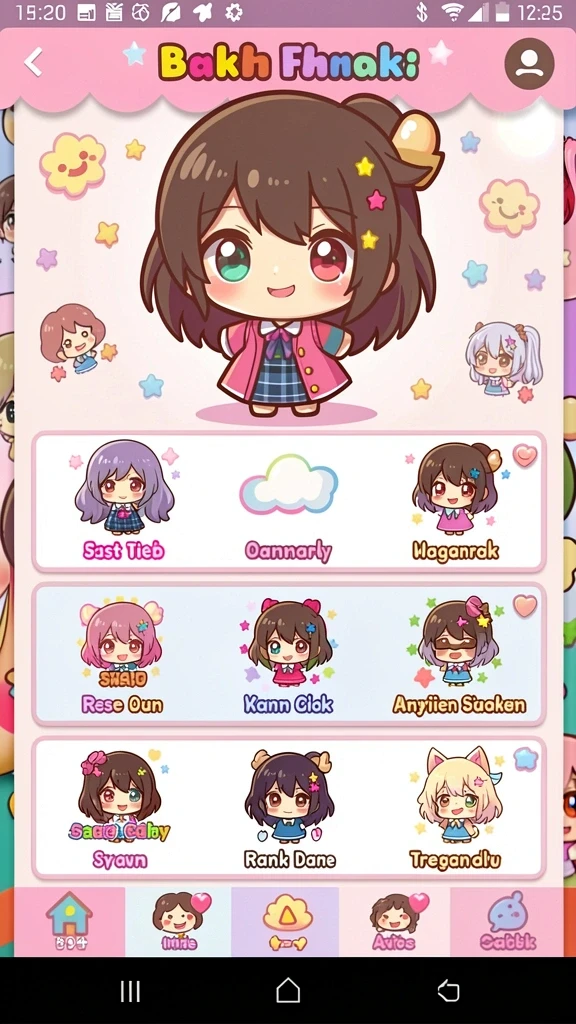This screenshot has width=576, height=1024.
Task: Open the Avios tab
Action: tap(394, 921)
